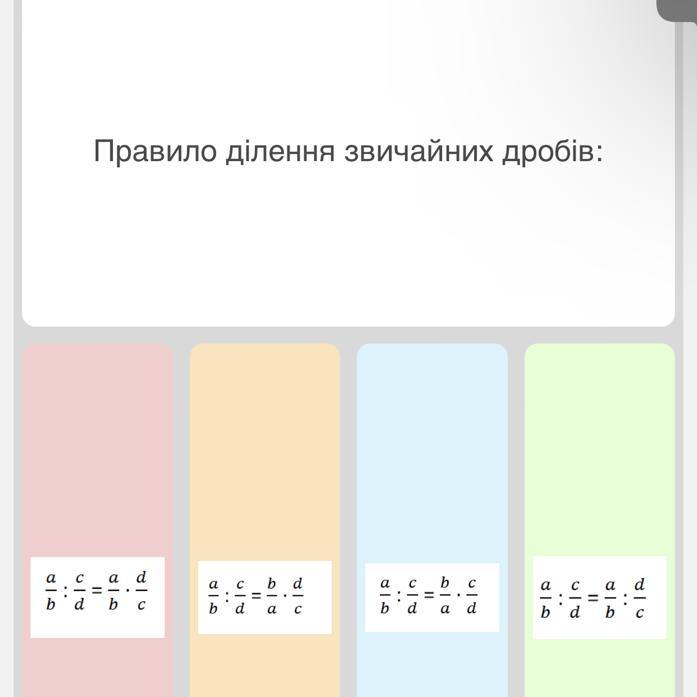Choose the orange answer b/a · d/c
Screen dimensions: 697x697
coord(264,597)
